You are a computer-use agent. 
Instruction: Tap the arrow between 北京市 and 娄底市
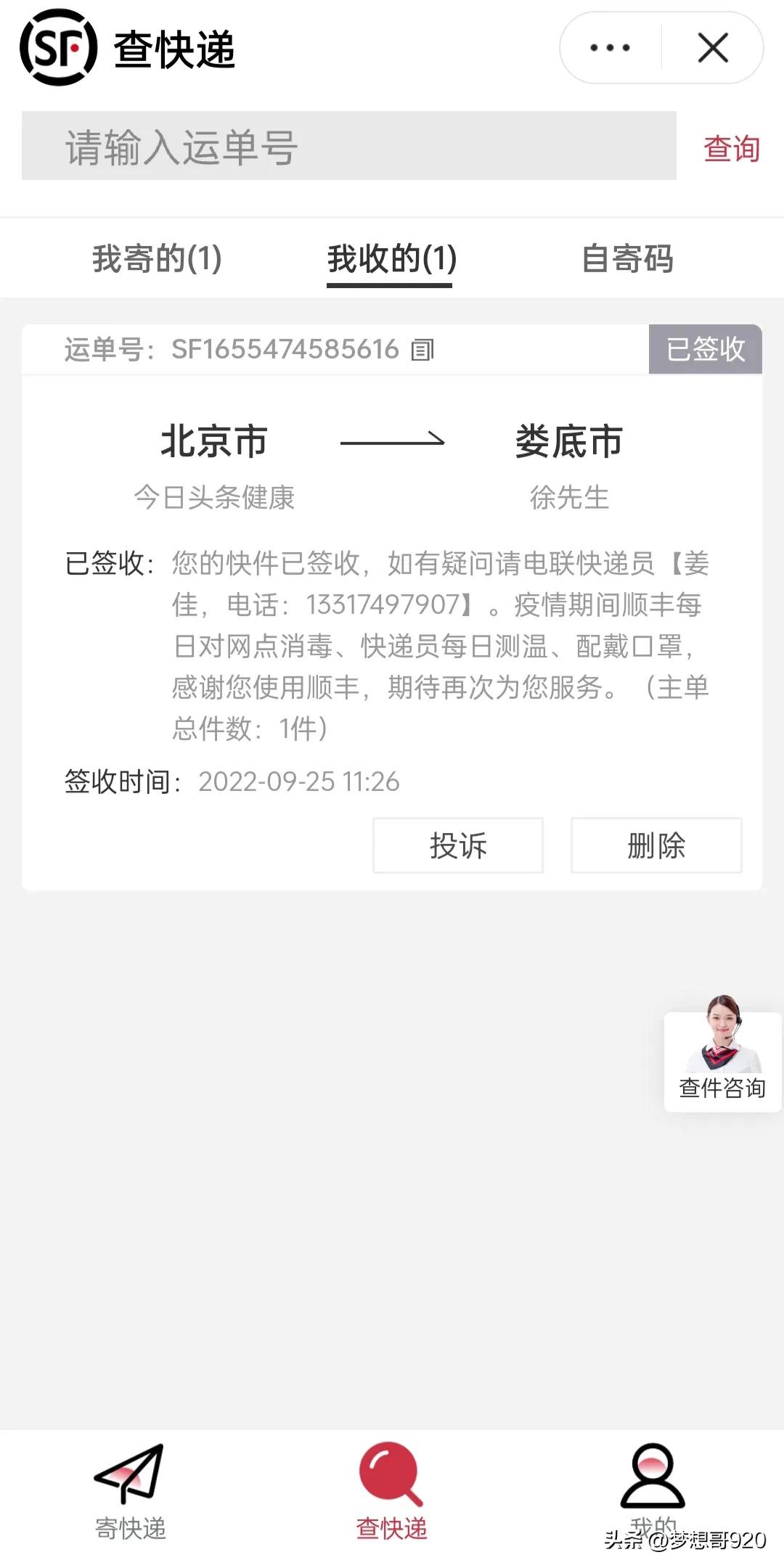coord(392,441)
